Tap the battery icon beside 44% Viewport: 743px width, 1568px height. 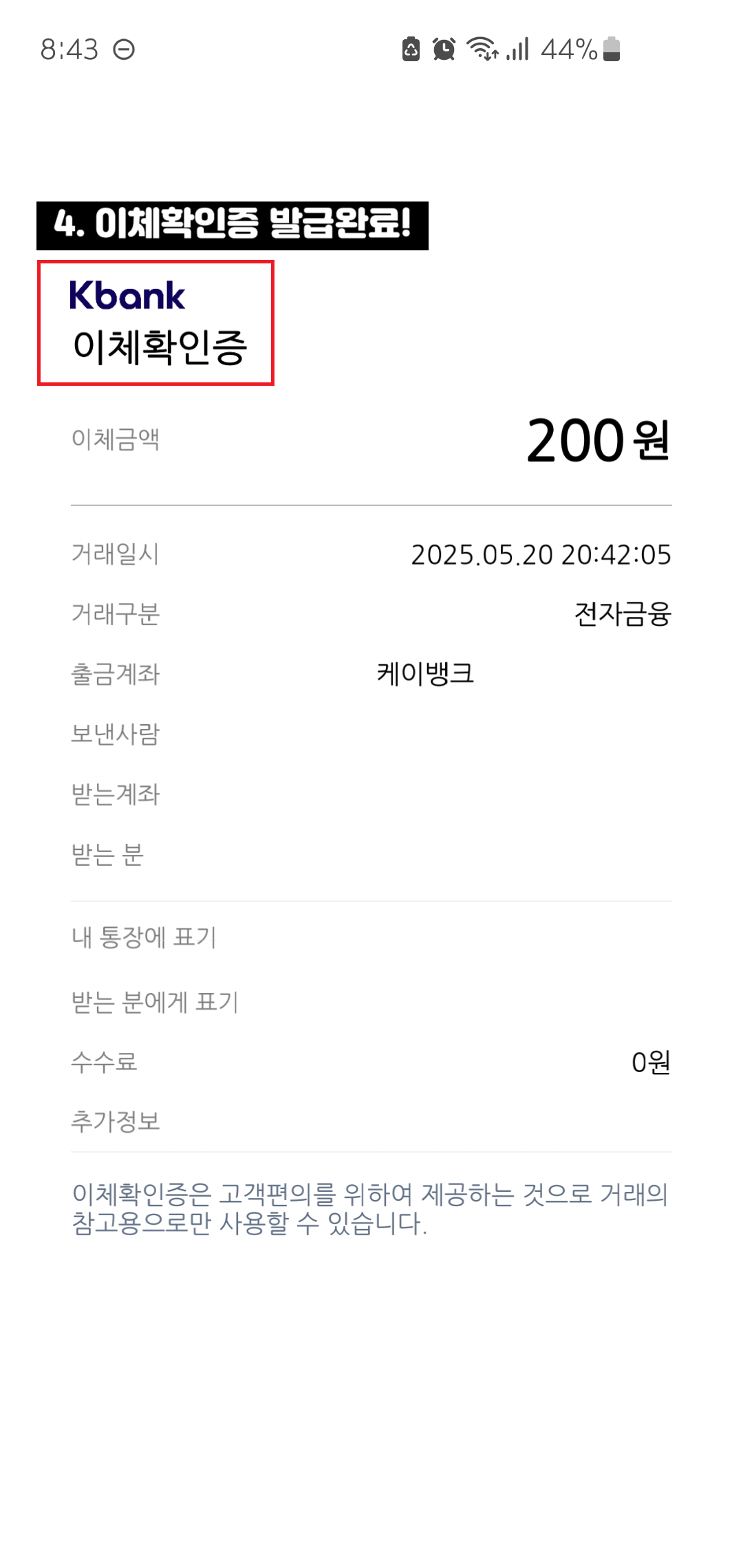click(611, 50)
